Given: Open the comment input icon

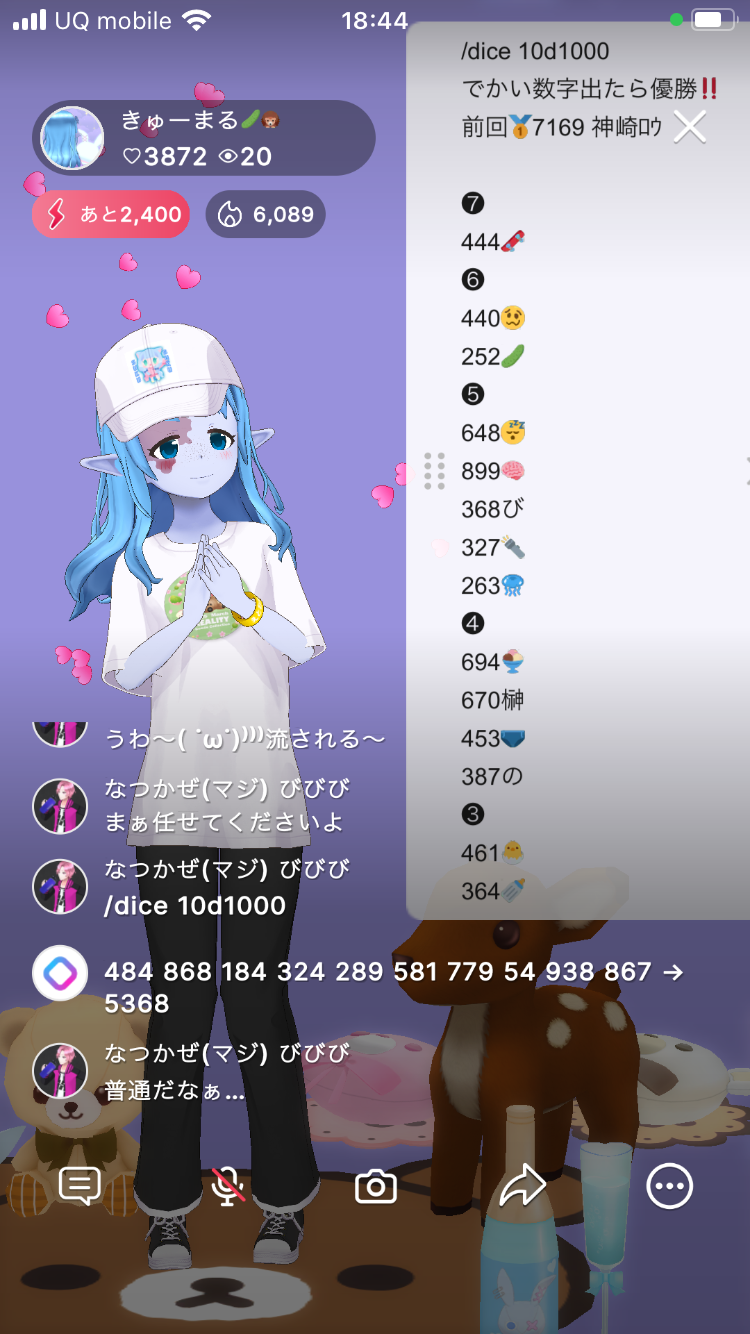Looking at the screenshot, I should pos(80,1186).
